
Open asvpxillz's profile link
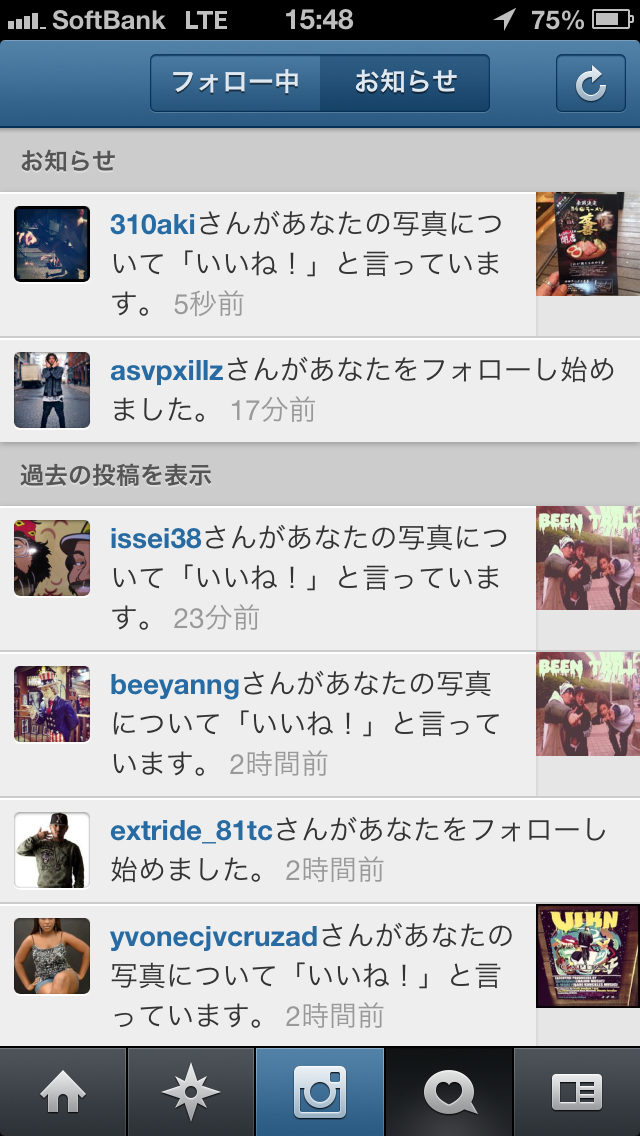click(x=167, y=371)
